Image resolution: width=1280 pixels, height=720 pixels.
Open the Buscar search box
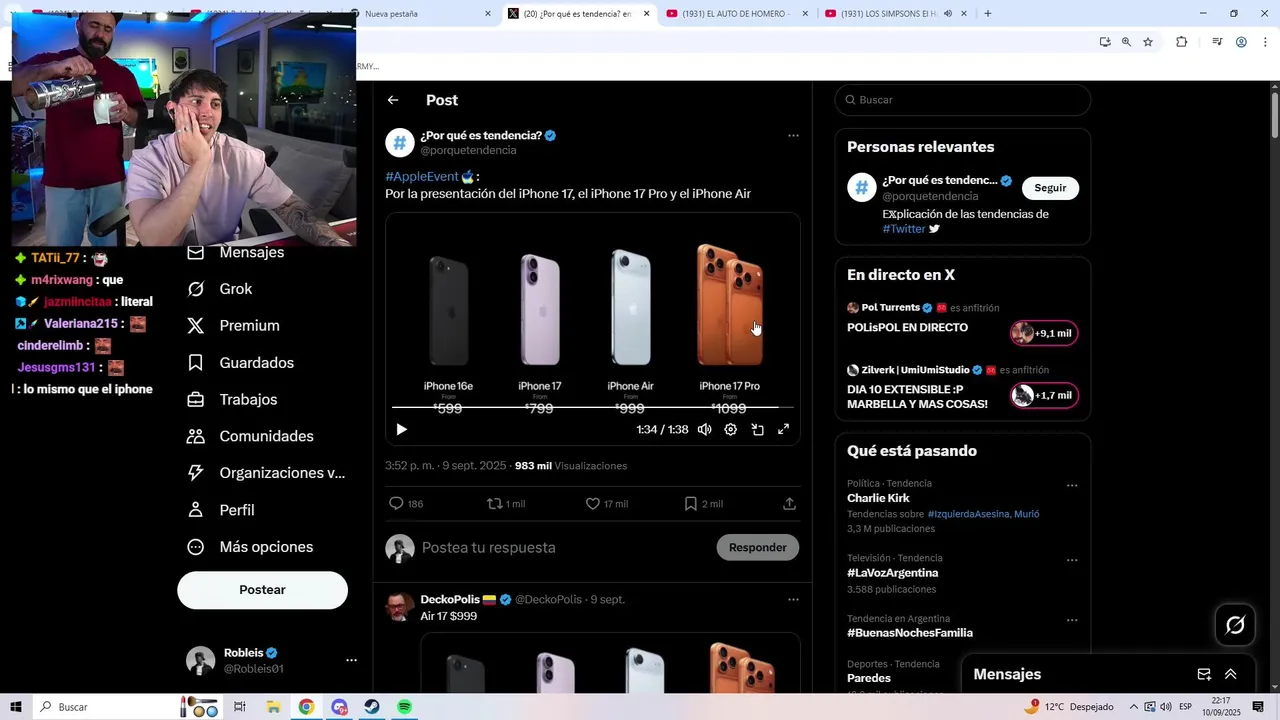[x=965, y=100]
